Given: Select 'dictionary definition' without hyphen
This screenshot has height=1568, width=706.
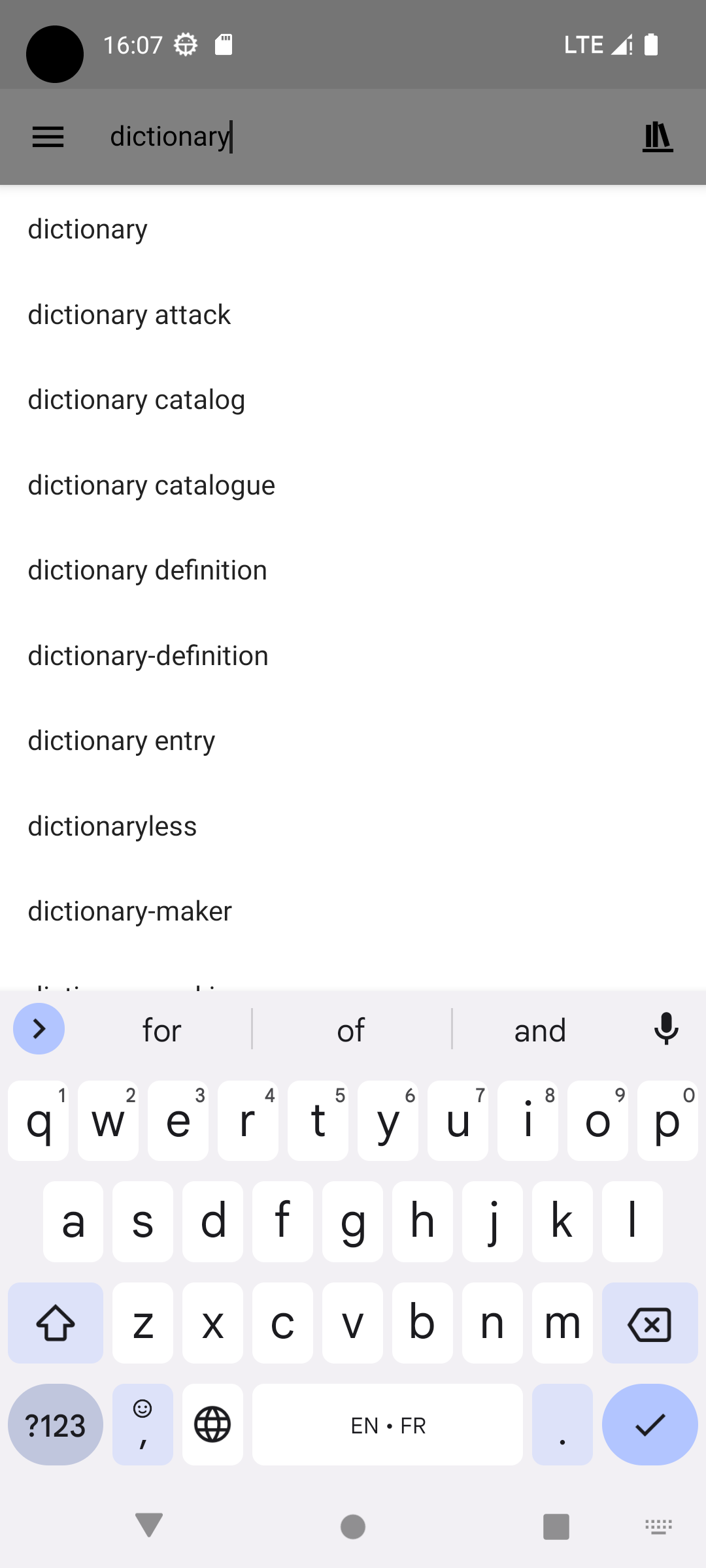Looking at the screenshot, I should pyautogui.click(x=147, y=570).
